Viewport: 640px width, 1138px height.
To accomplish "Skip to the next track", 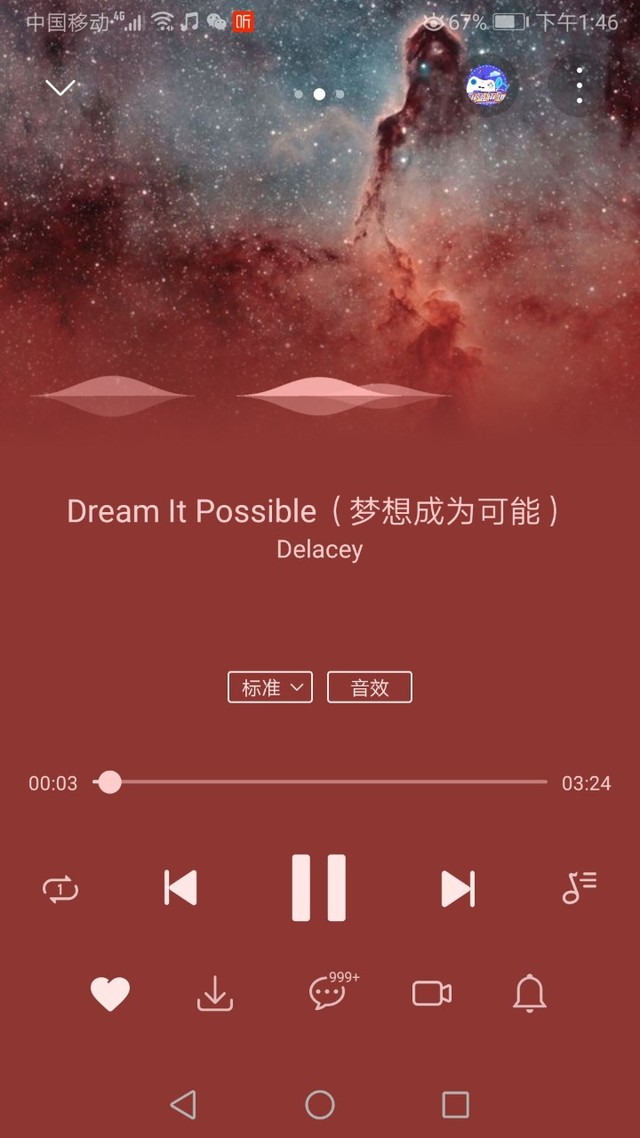I will click(x=458, y=888).
